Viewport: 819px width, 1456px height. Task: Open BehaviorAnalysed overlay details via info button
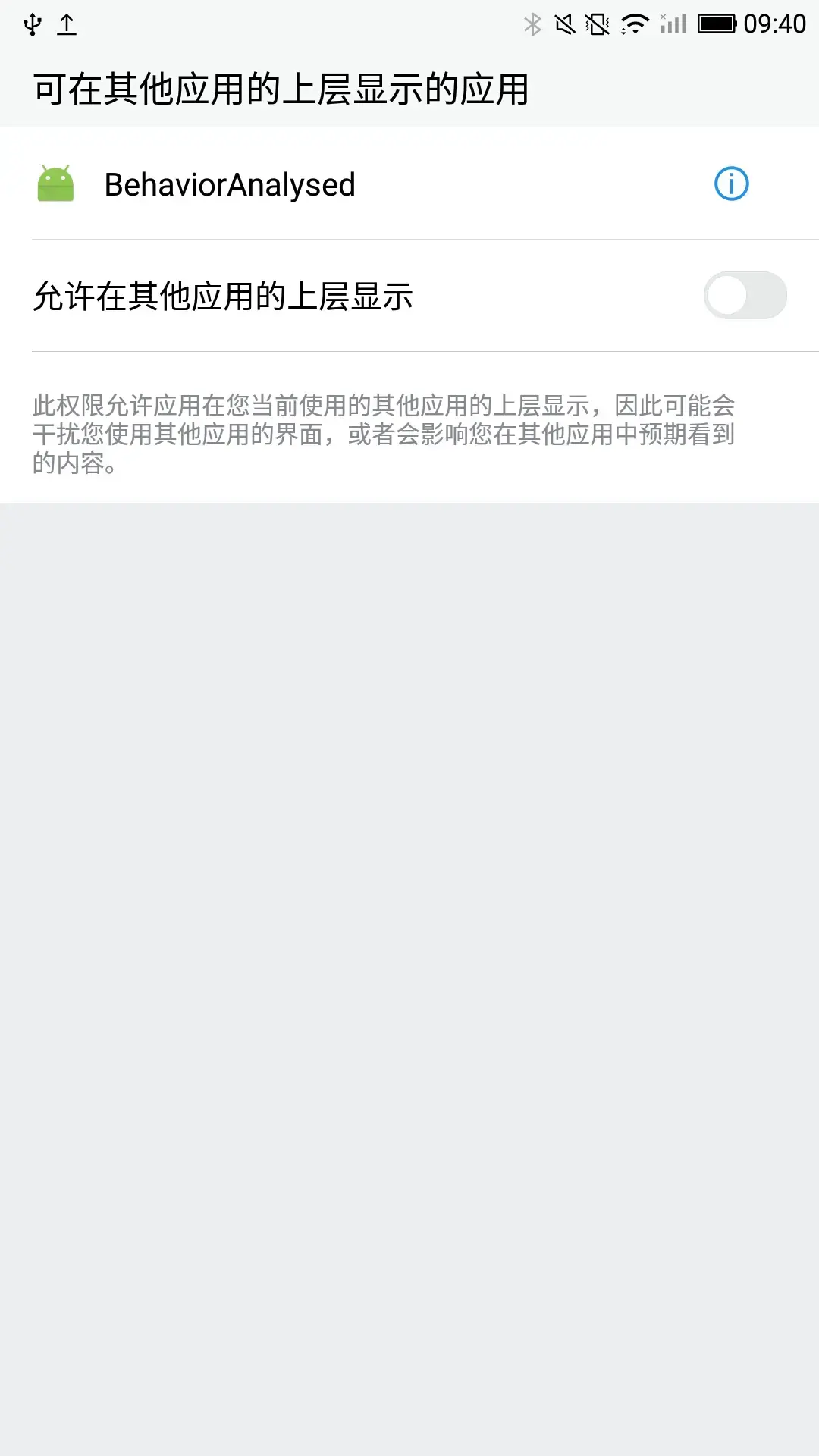(x=730, y=184)
